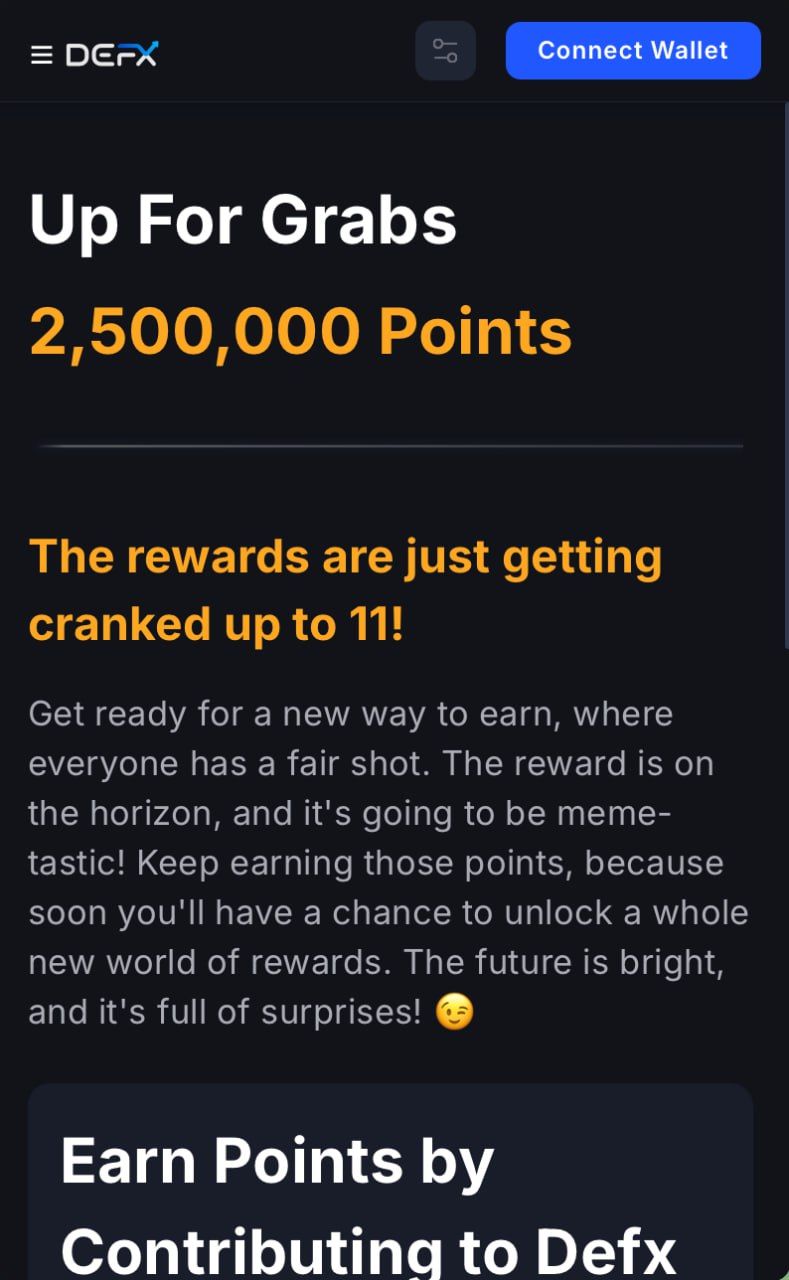Open the hamburger menu beside the Defx logo
Screen dimensions: 789x1280
(41, 54)
